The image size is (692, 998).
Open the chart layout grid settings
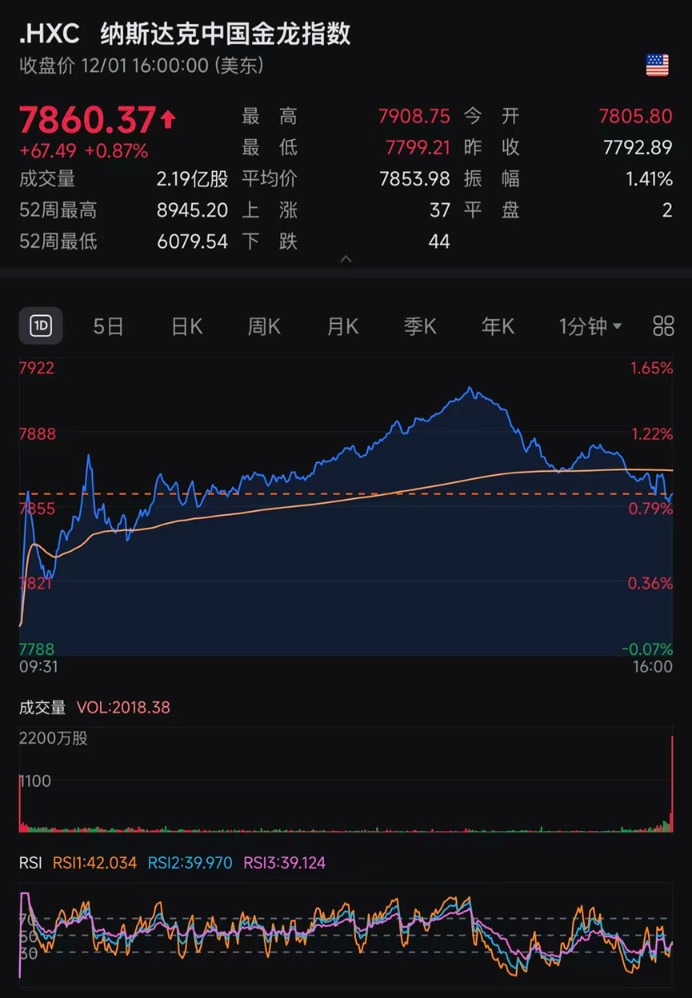pos(663,326)
